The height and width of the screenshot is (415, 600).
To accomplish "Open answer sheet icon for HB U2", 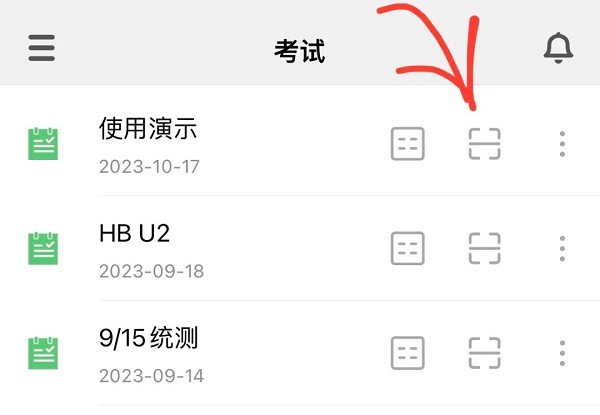I will 407,248.
